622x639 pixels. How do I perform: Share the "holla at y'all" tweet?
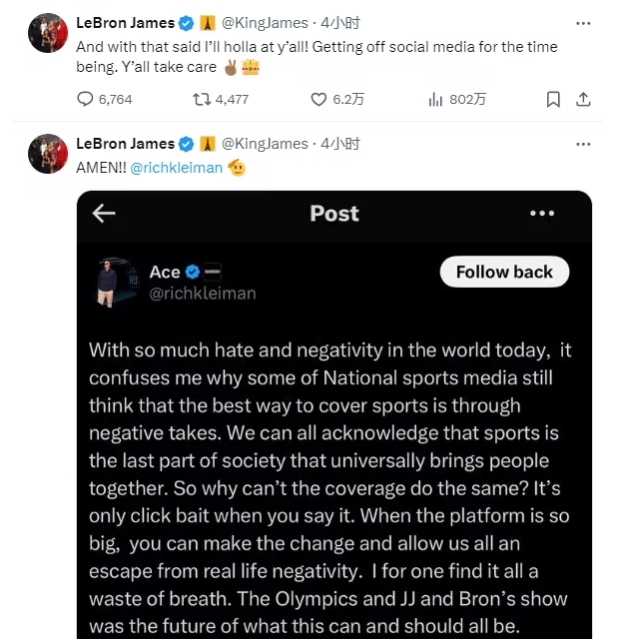[583, 99]
